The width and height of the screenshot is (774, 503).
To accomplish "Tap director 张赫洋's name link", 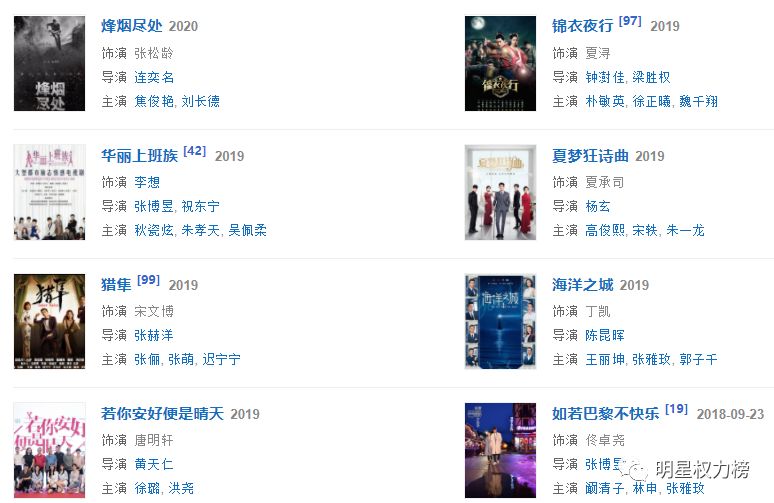I will click(154, 335).
